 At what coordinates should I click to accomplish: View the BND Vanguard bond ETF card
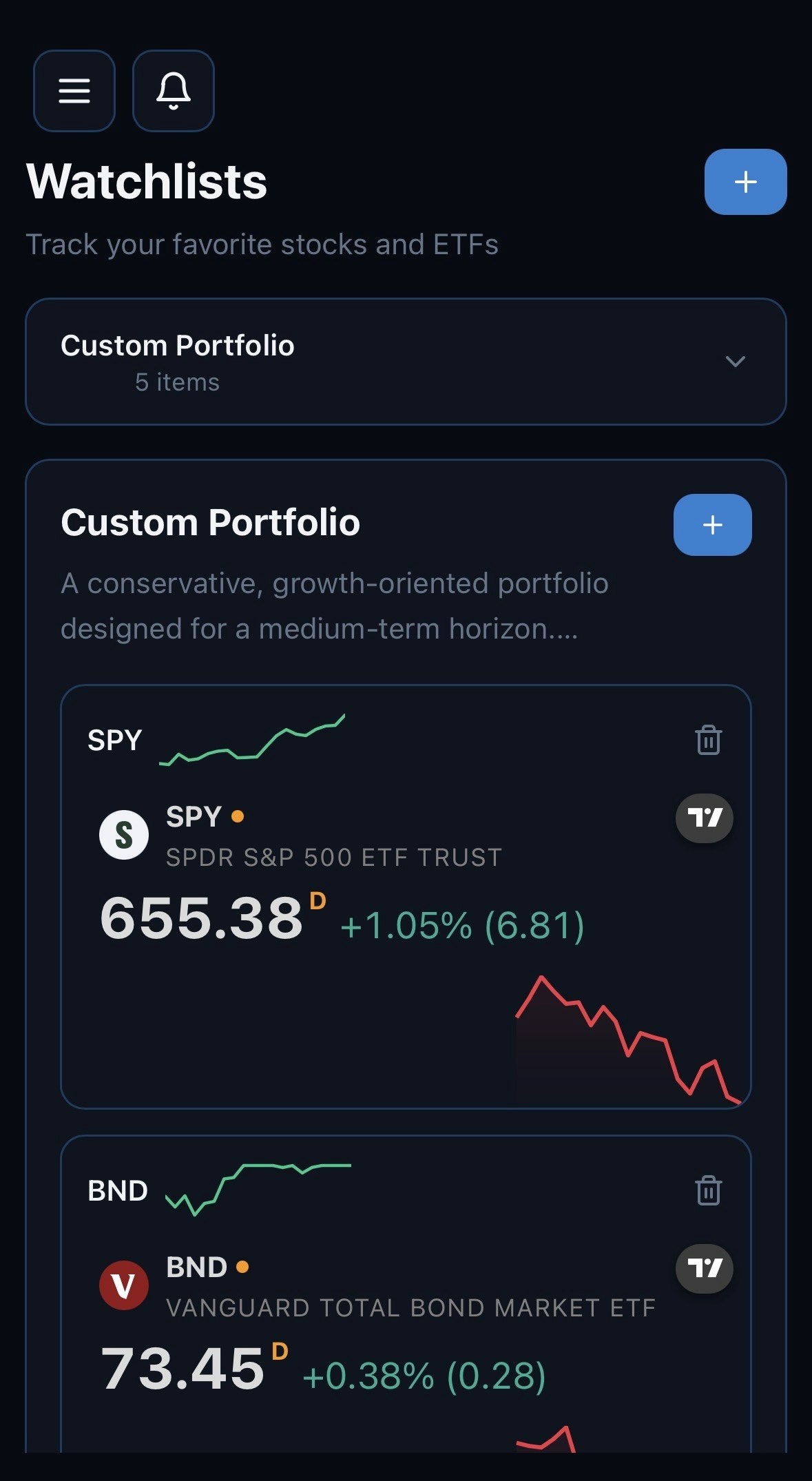coord(410,1307)
